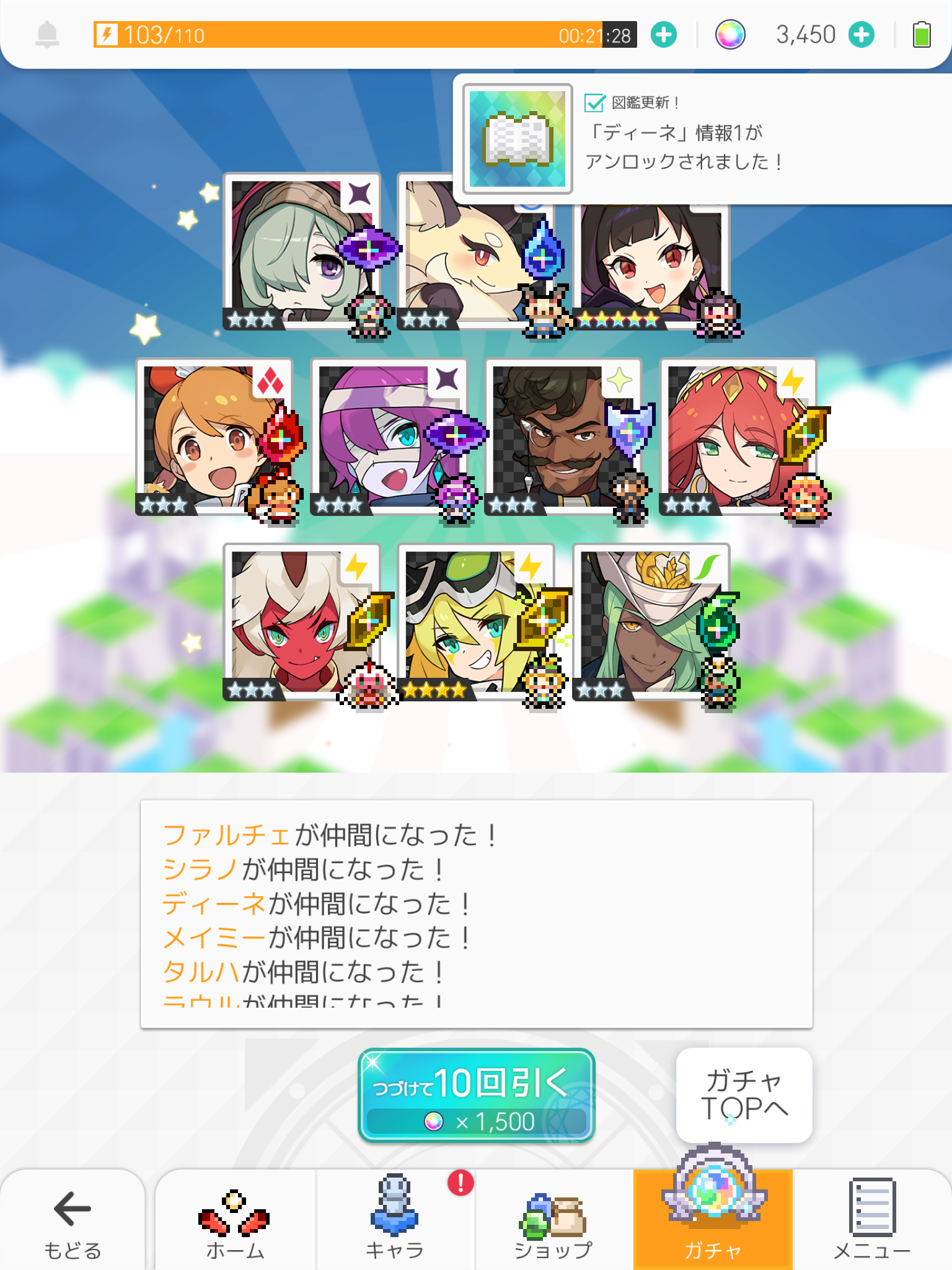Add stamina with the plus icon
This screenshot has width=952, height=1270.
point(664,35)
